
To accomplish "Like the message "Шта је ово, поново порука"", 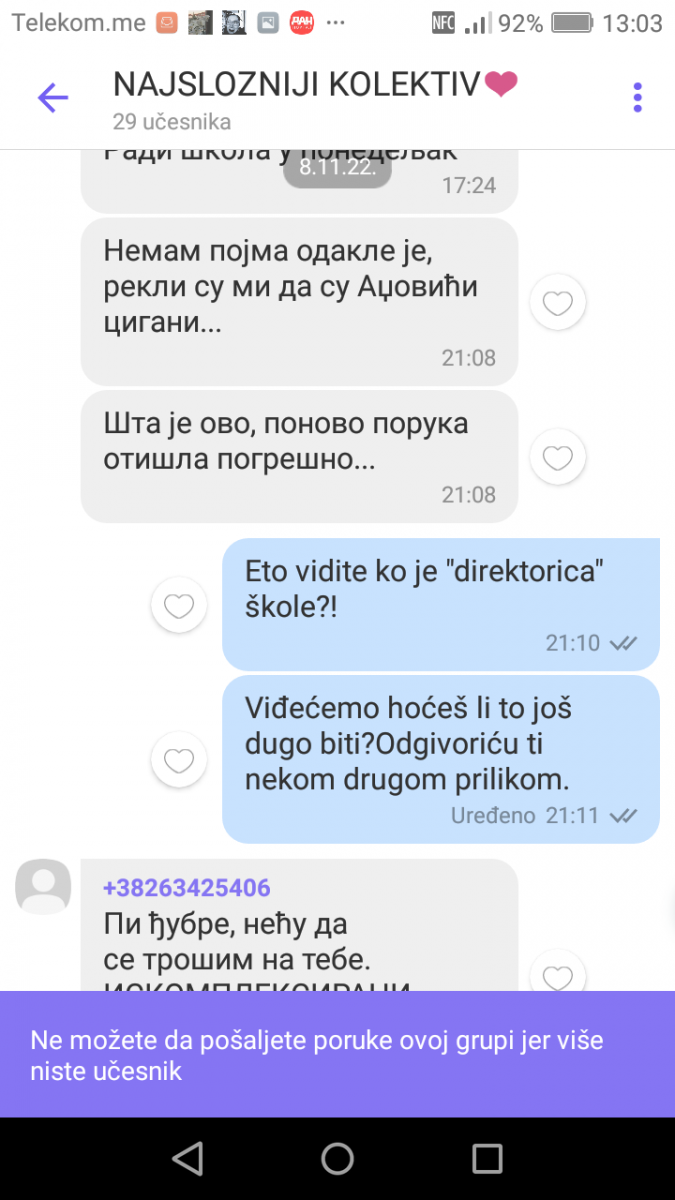I will 557,457.
